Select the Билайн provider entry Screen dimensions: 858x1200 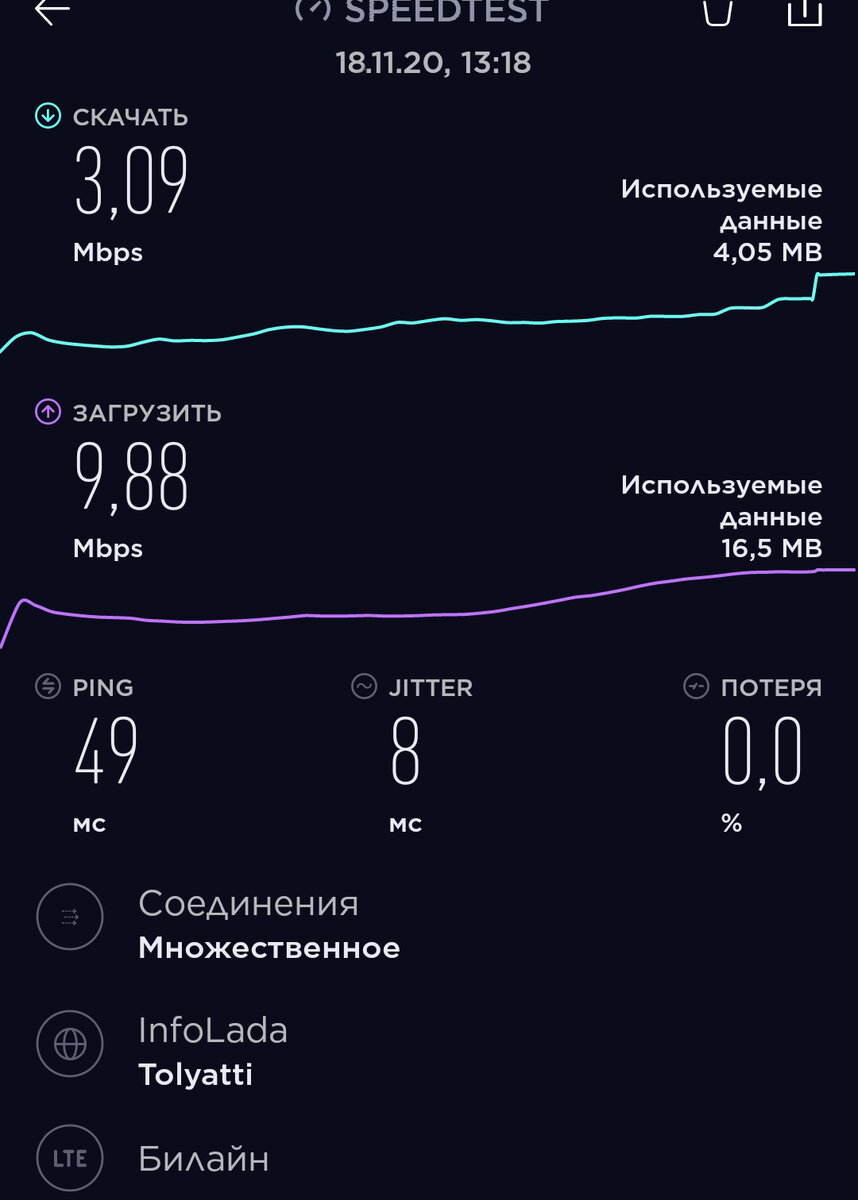coord(201,1160)
